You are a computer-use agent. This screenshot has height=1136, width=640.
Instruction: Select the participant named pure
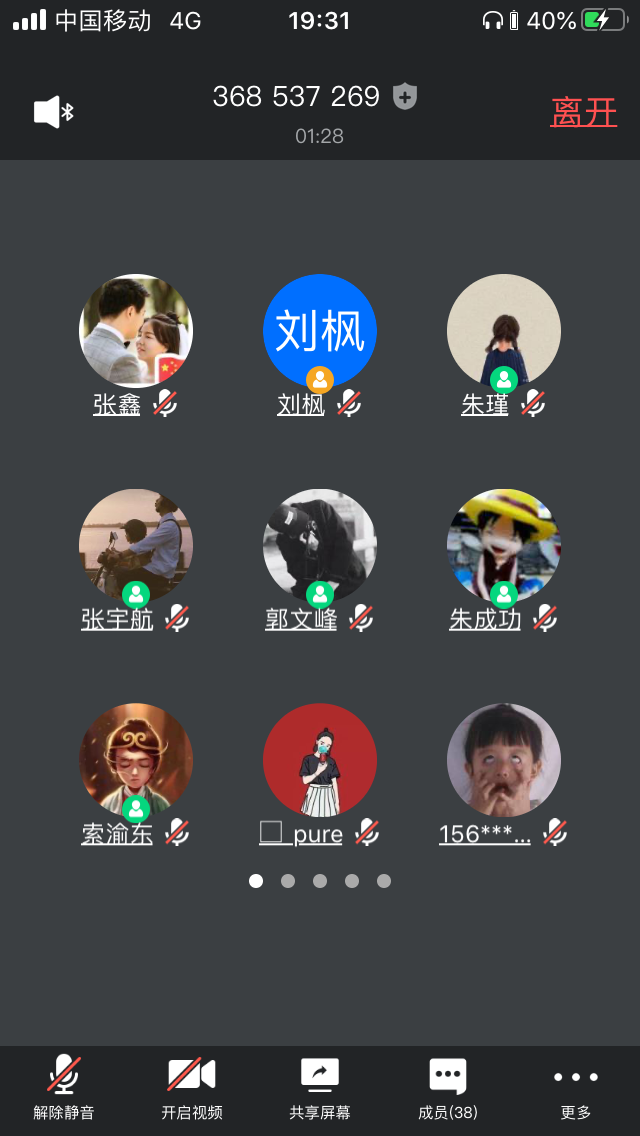coord(320,760)
